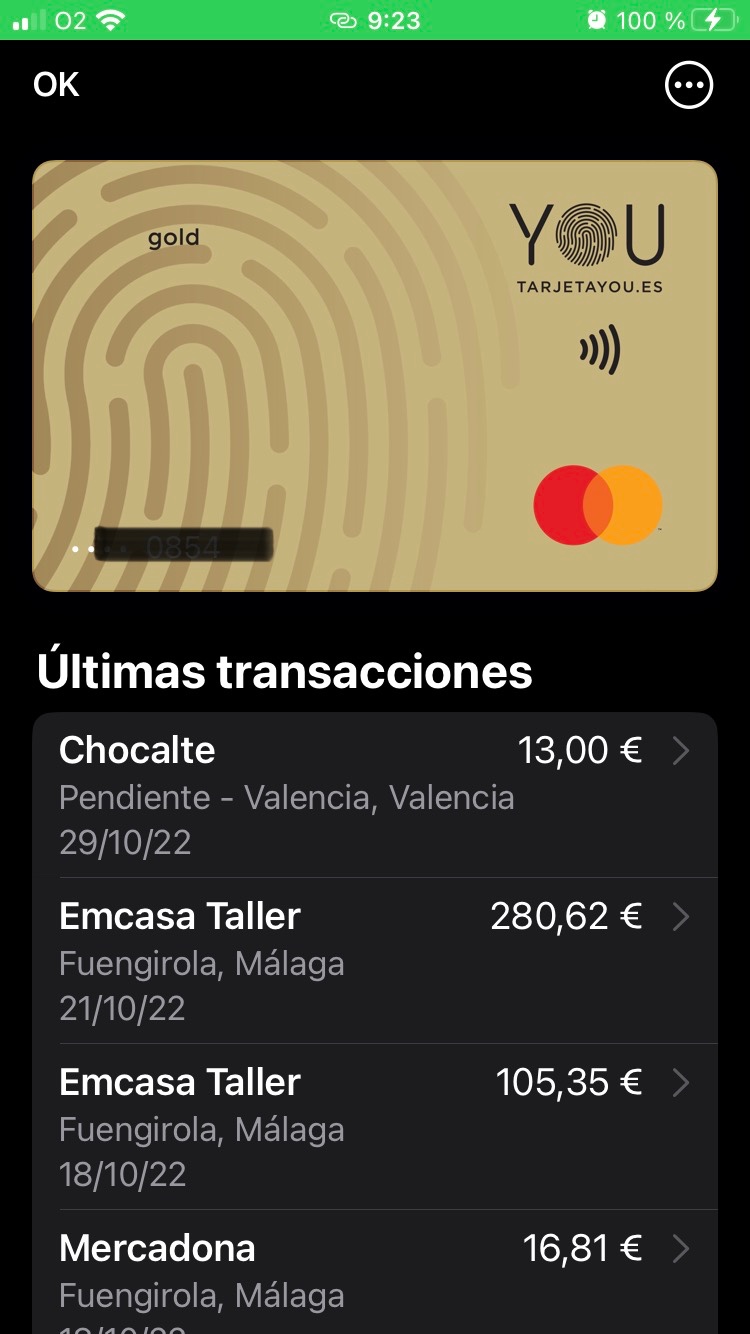View the Emcasa Taller 280,62 € transaction
750x1334 pixels.
click(375, 961)
